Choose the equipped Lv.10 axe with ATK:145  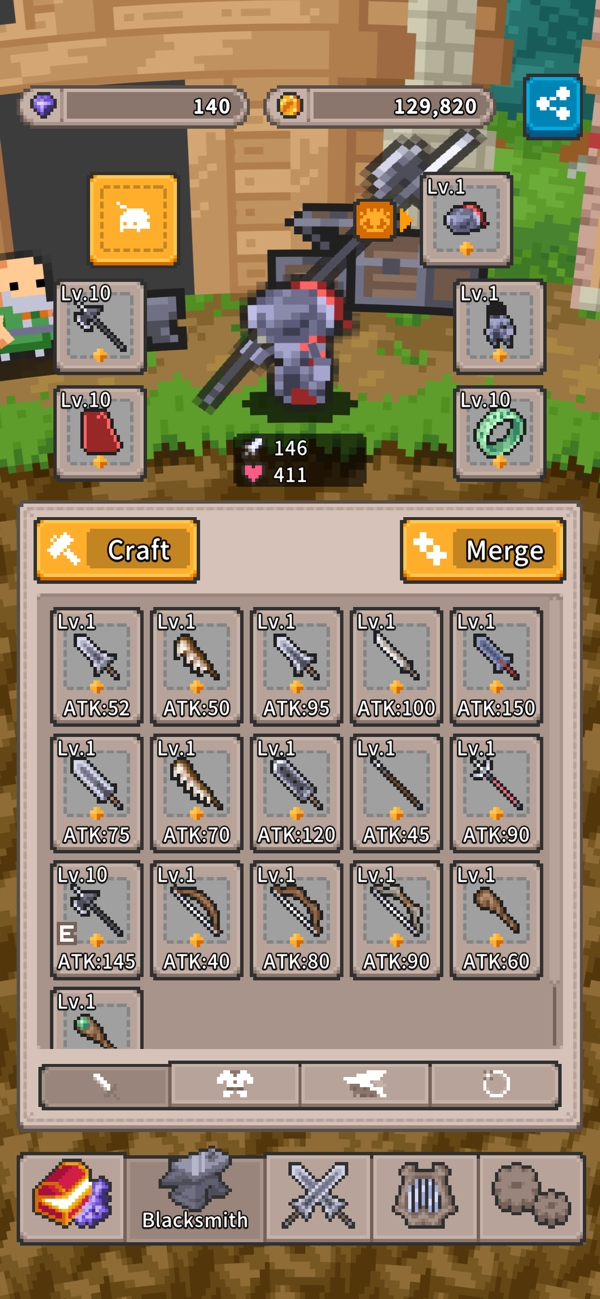97,919
